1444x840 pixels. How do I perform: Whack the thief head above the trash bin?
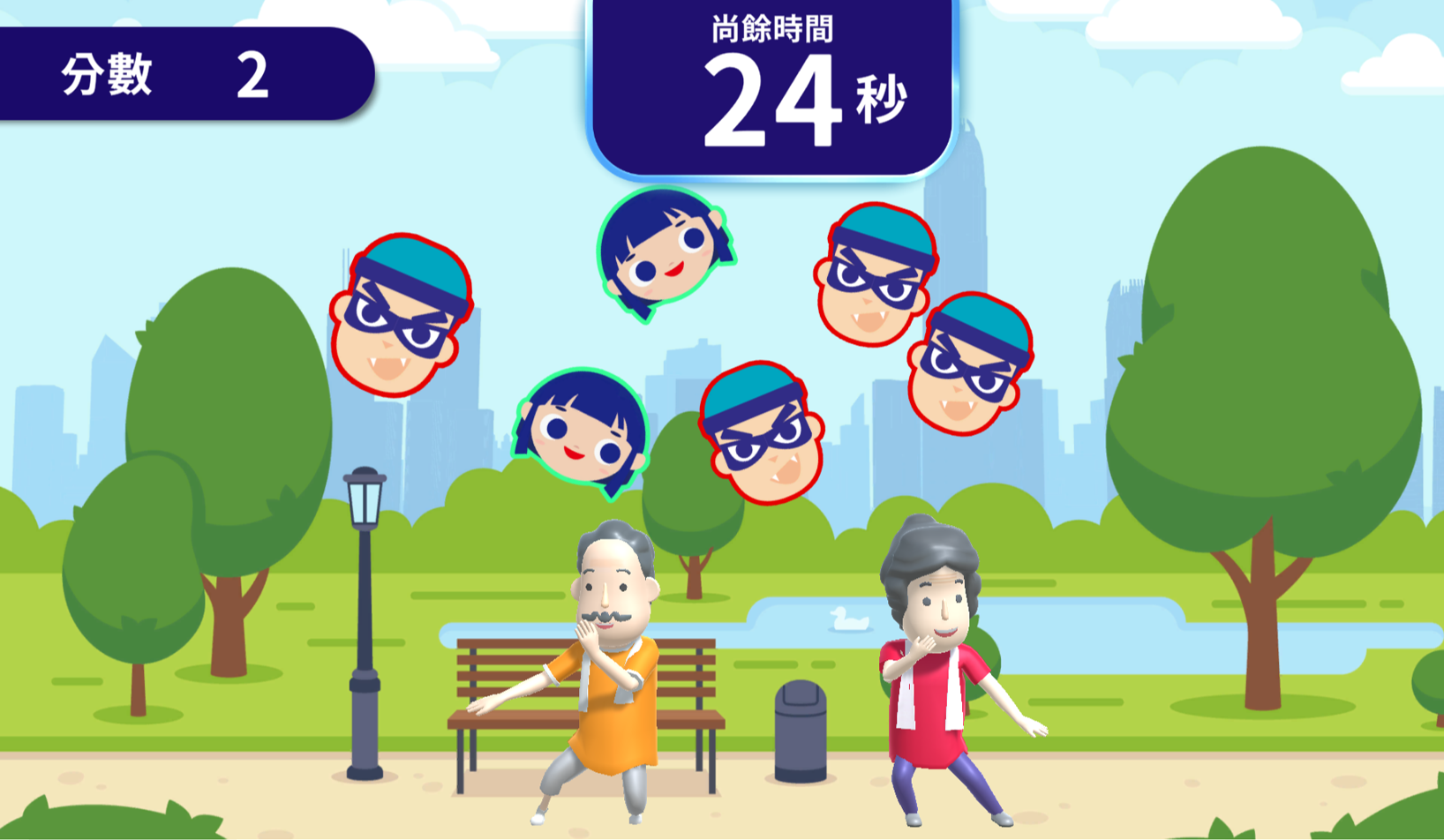pyautogui.click(x=763, y=432)
